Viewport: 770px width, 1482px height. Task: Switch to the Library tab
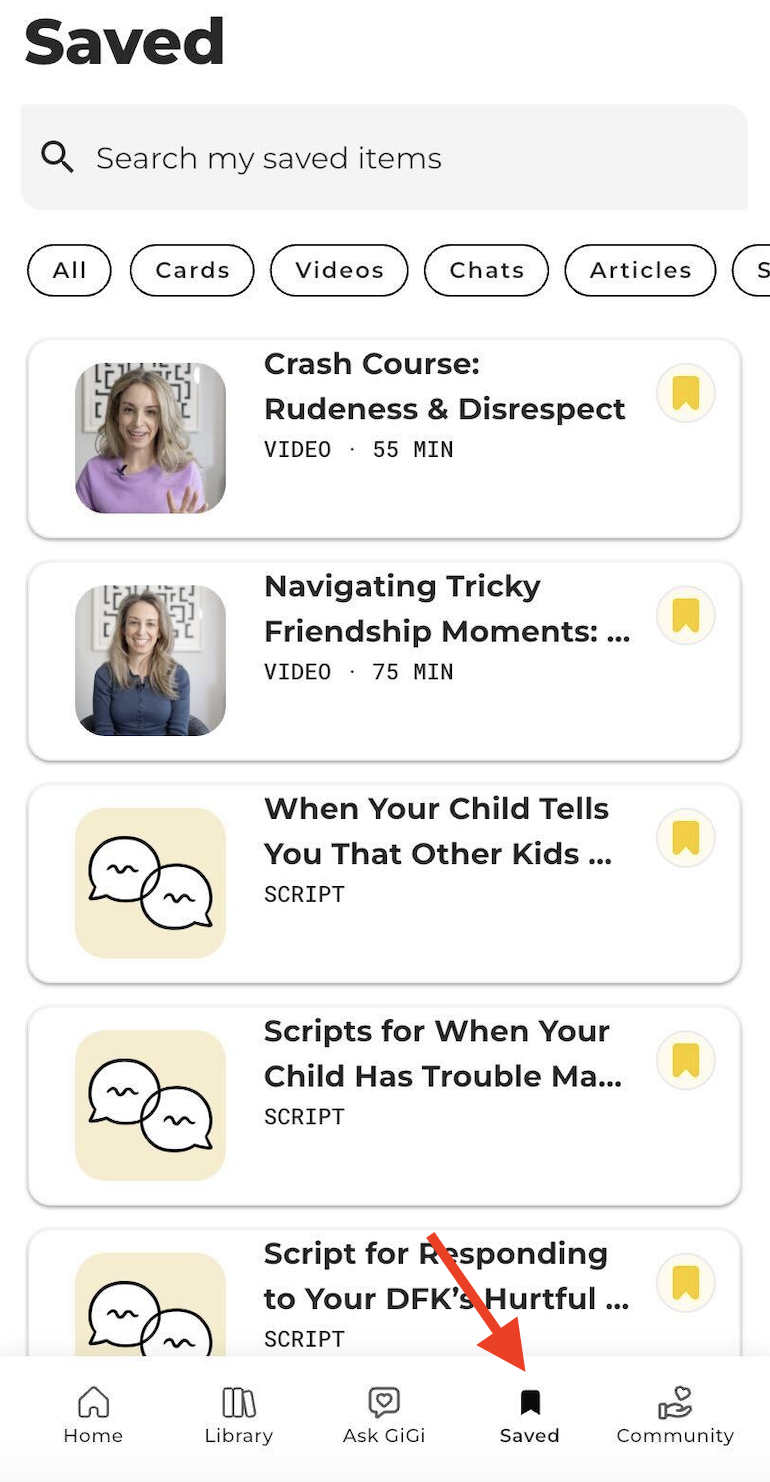[x=238, y=1415]
